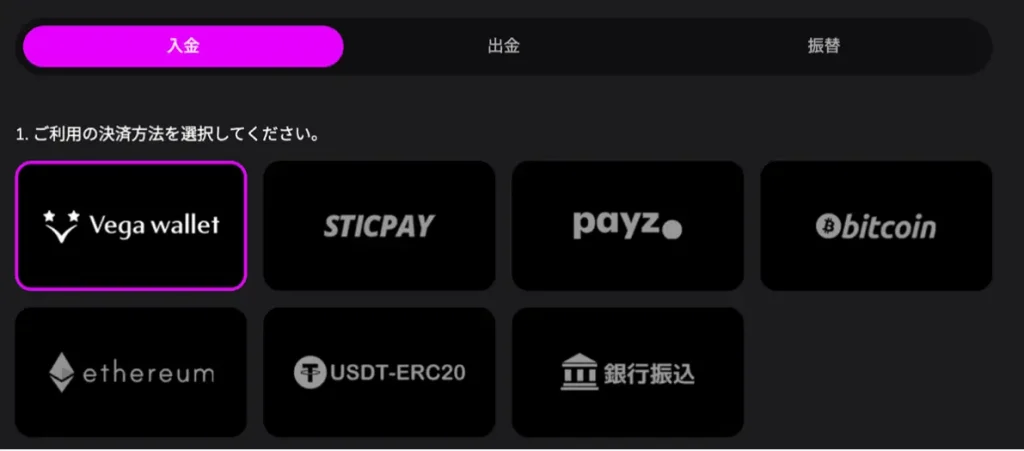Image resolution: width=1024 pixels, height=451 pixels.
Task: Switch to the 出金 withdrawal tab
Action: [x=503, y=46]
